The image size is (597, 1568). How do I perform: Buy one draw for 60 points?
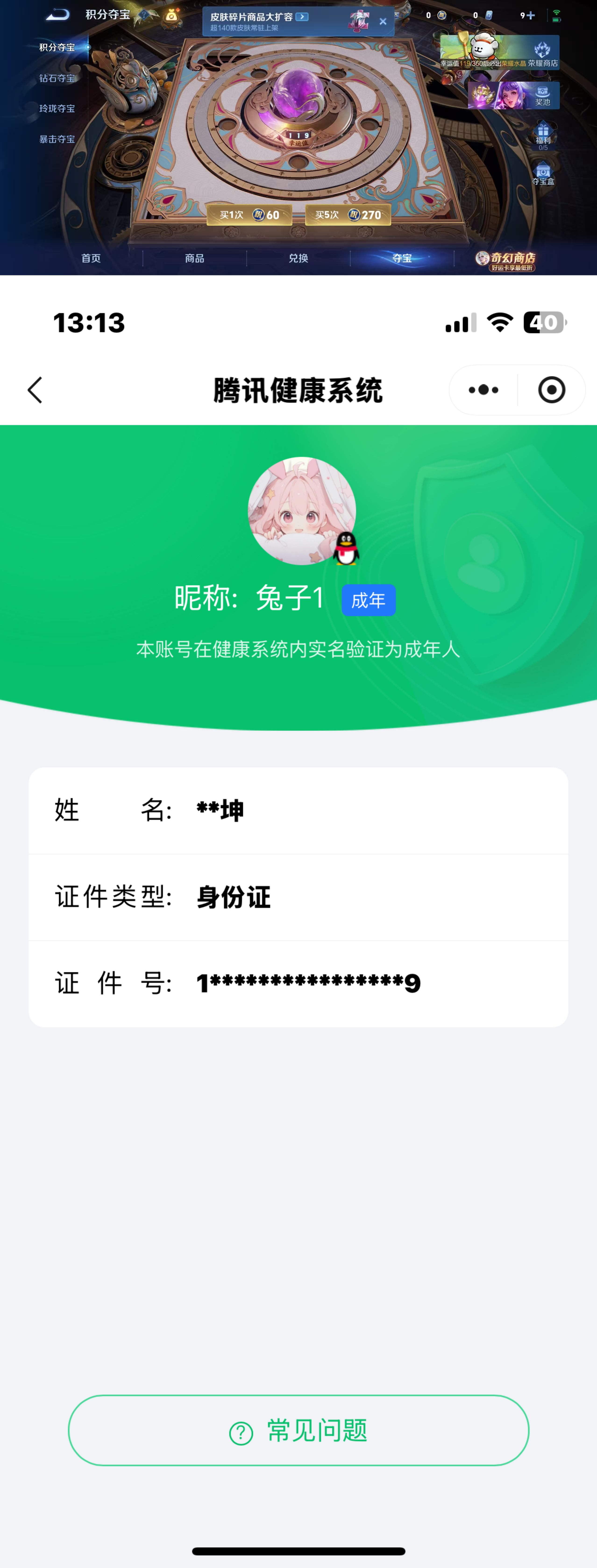tap(249, 215)
